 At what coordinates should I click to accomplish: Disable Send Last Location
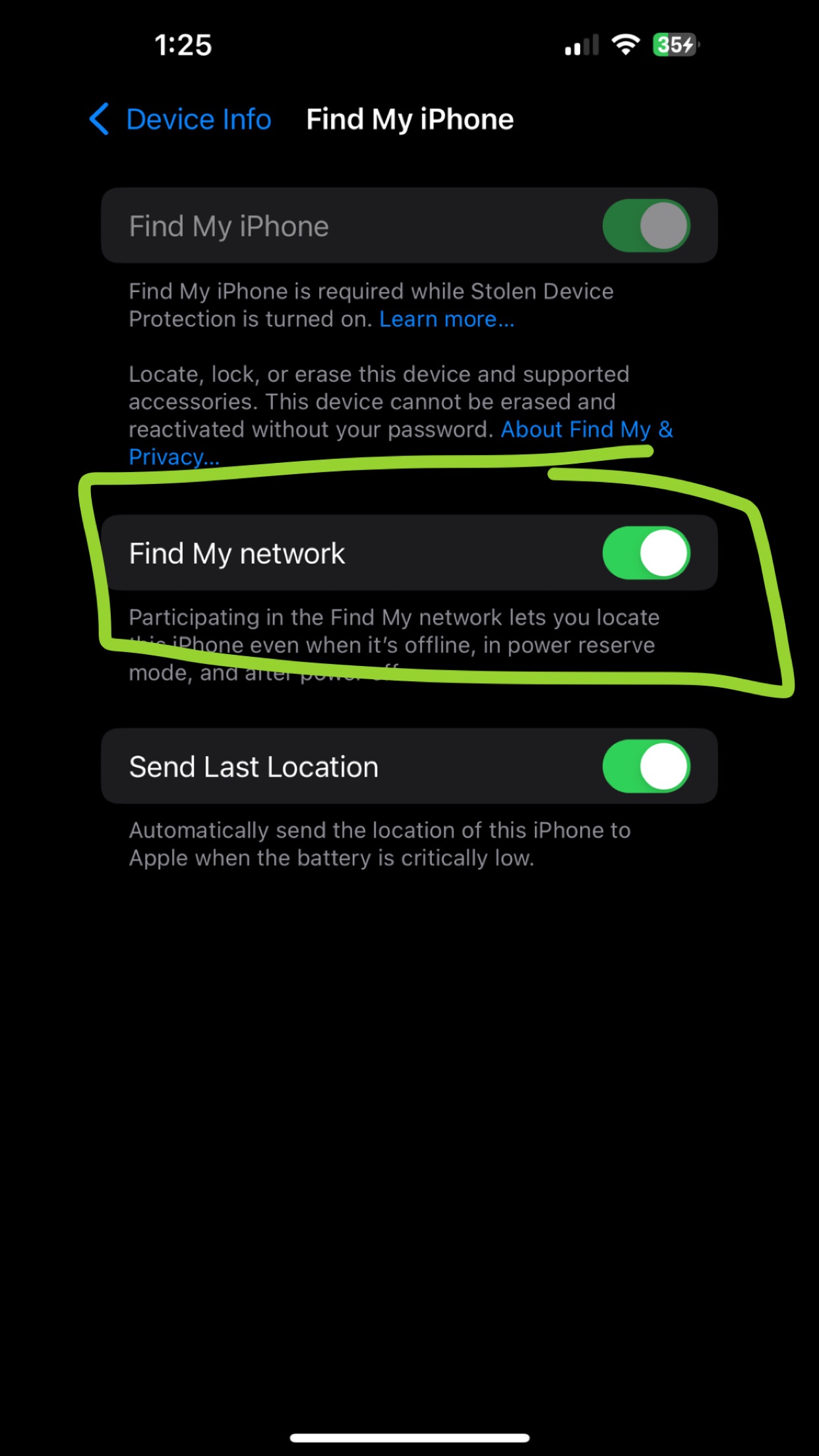click(646, 766)
